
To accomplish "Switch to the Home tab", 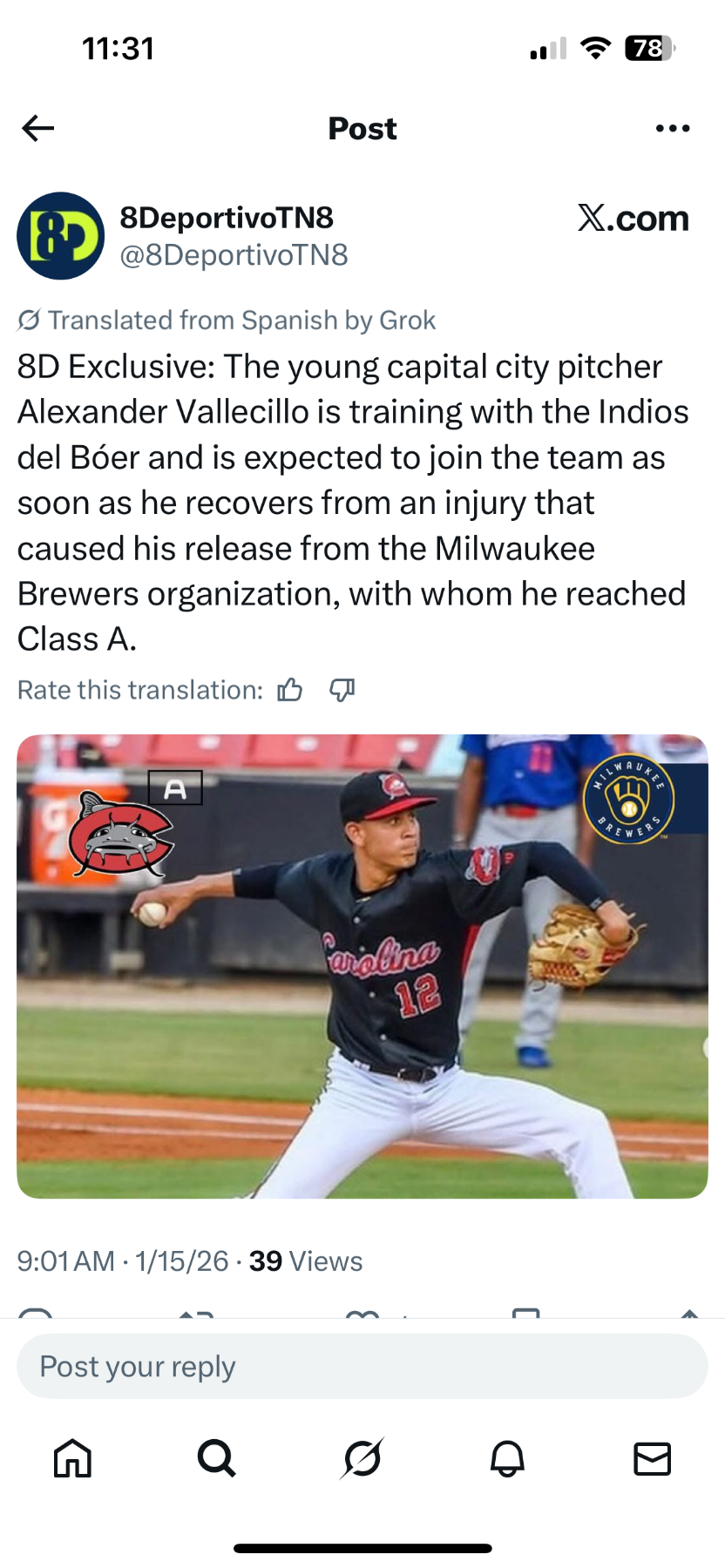I will (x=72, y=1457).
